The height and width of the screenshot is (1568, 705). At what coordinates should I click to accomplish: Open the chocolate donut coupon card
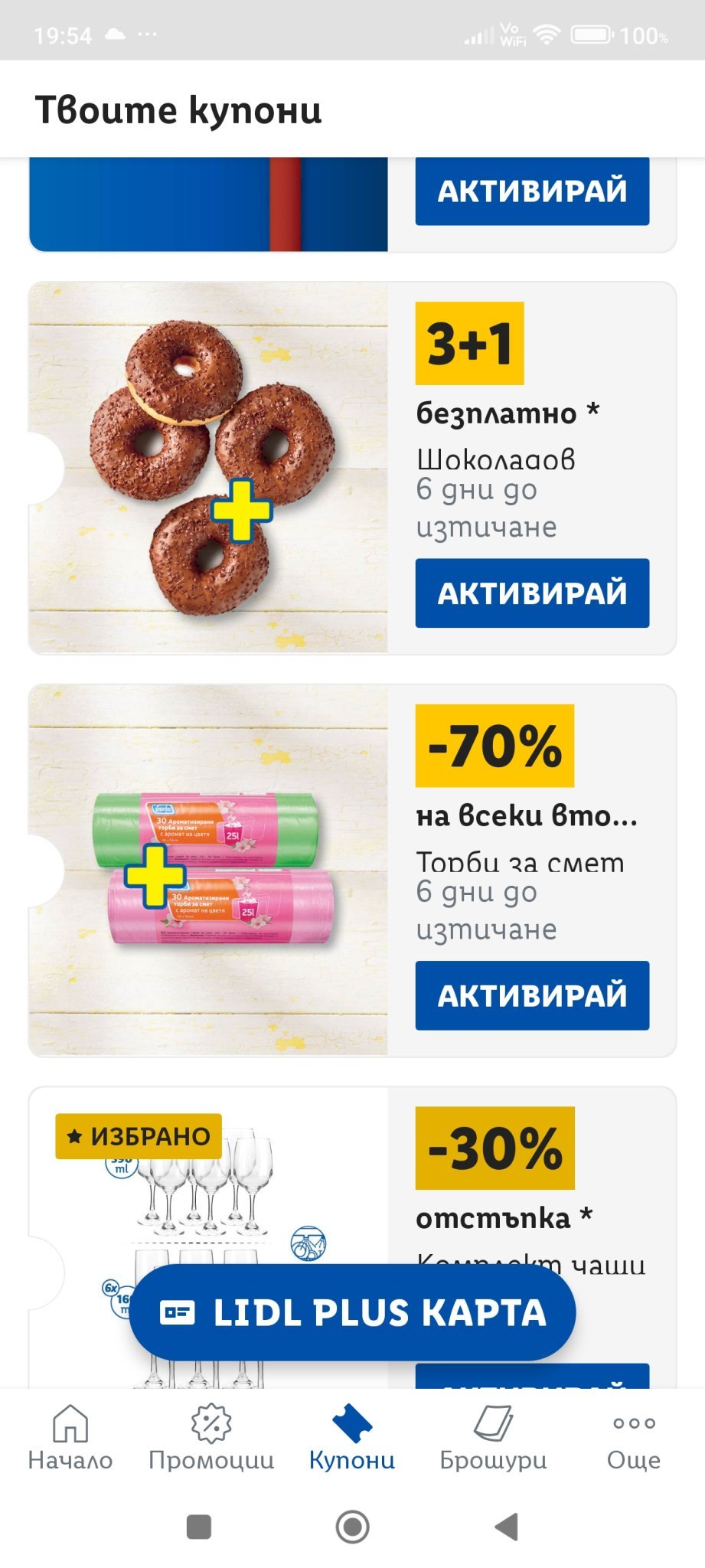click(208, 467)
